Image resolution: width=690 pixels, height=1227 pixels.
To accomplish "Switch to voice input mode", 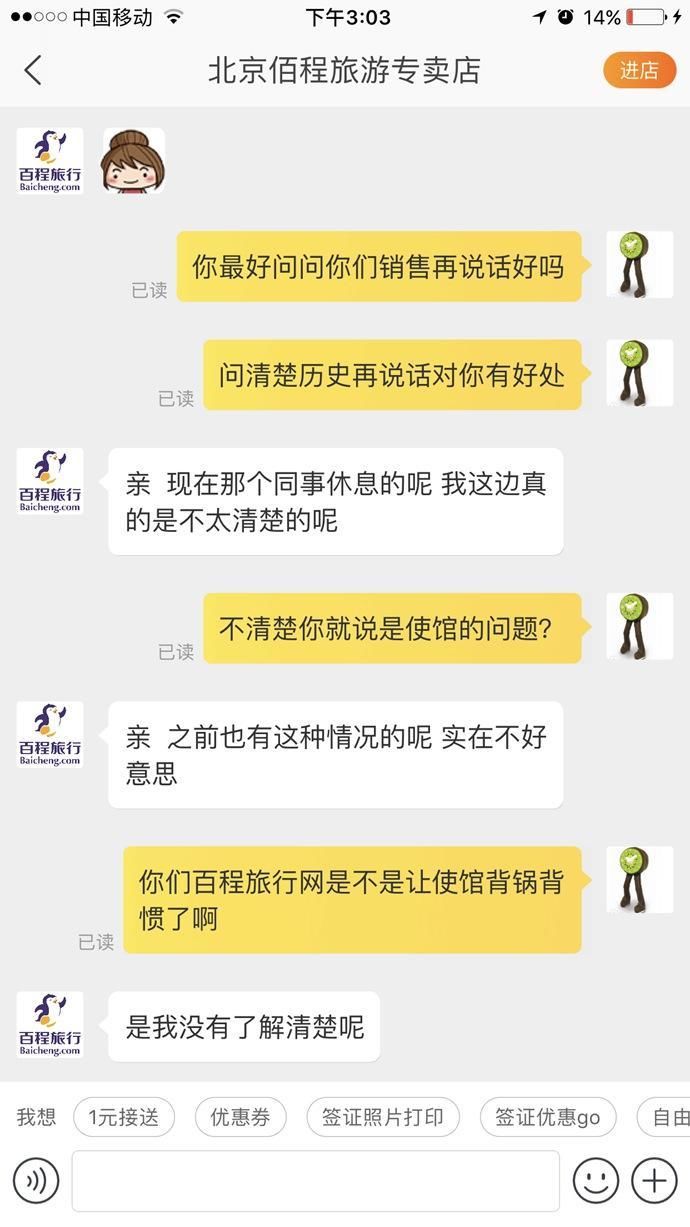I will pyautogui.click(x=36, y=1181).
